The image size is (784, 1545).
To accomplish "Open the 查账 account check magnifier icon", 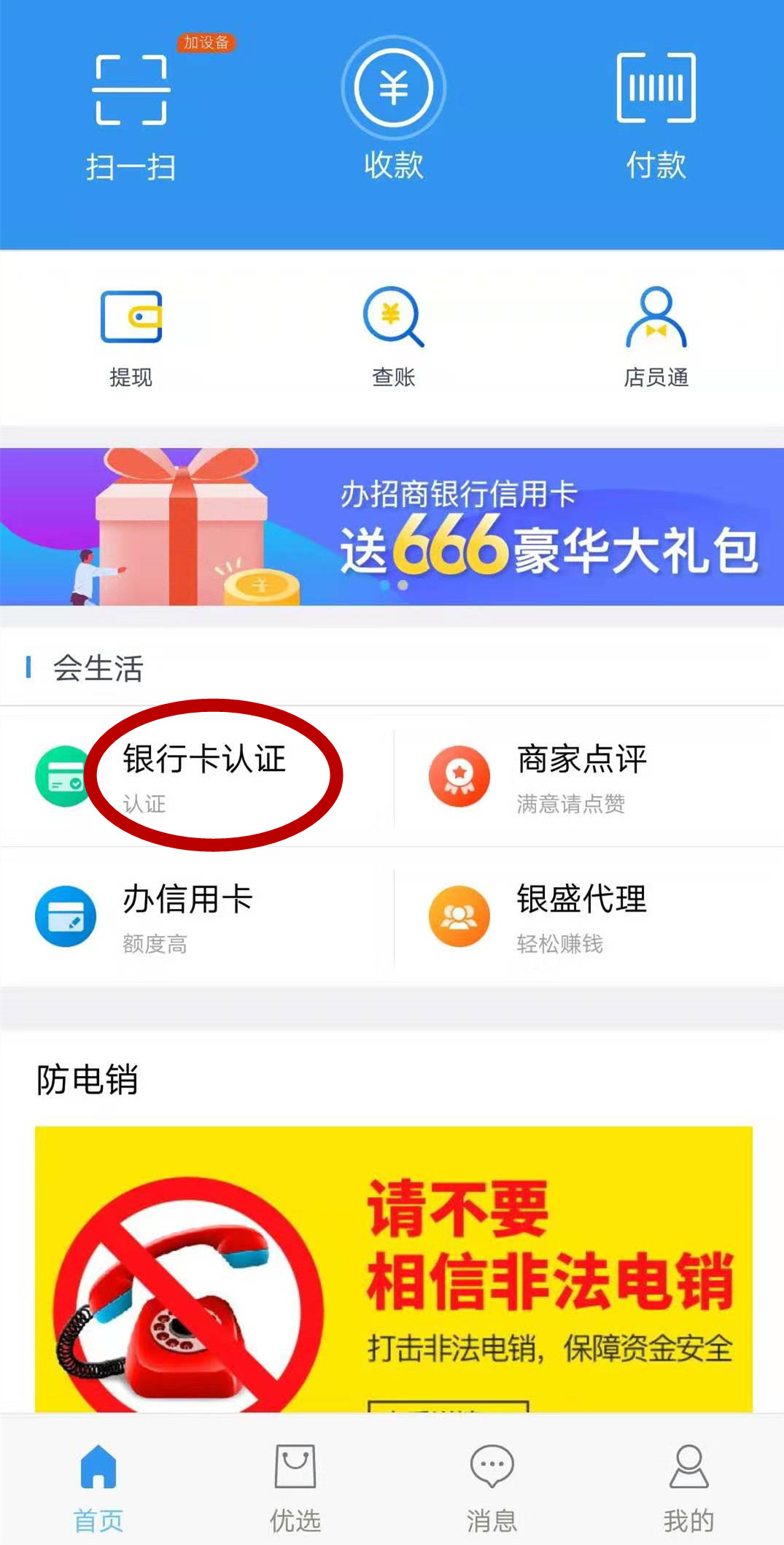I will [392, 319].
